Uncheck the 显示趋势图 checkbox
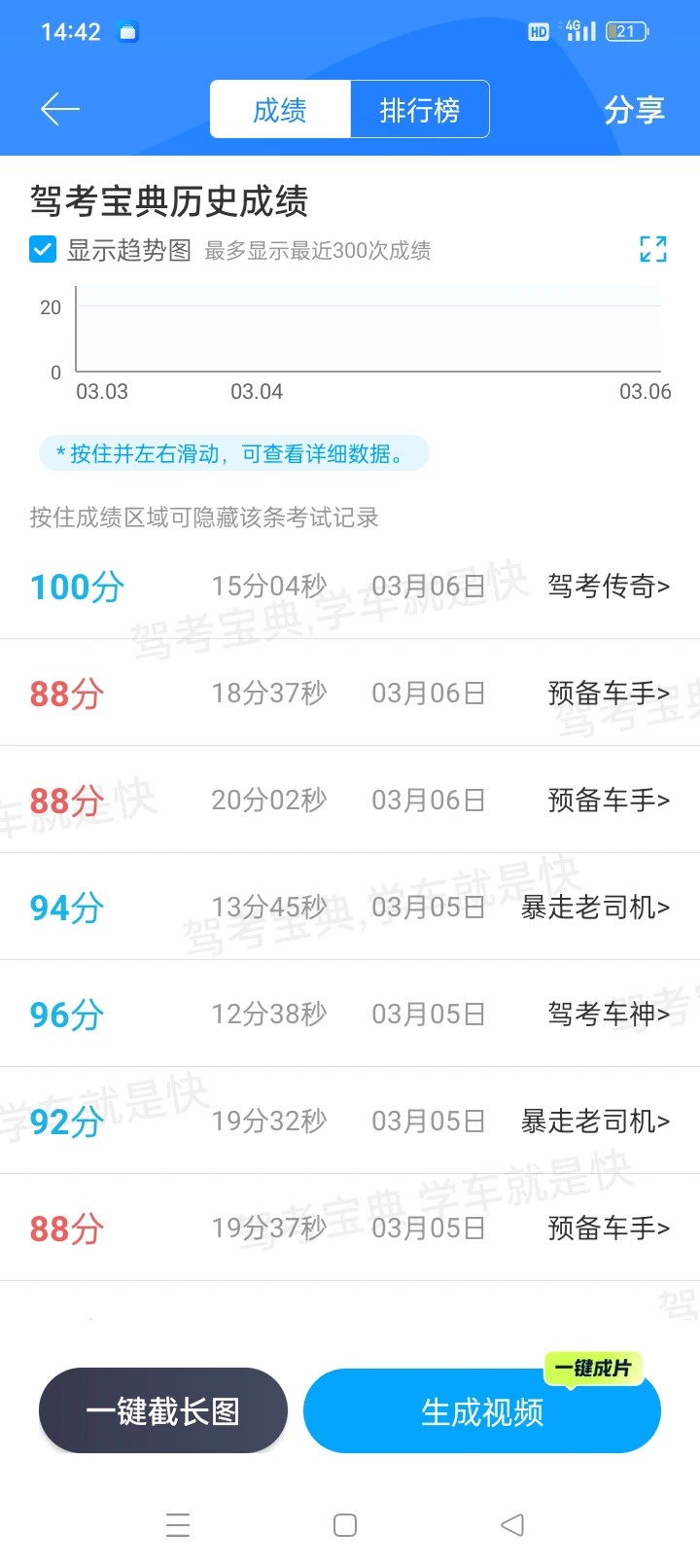This screenshot has width=700, height=1568. (43, 250)
